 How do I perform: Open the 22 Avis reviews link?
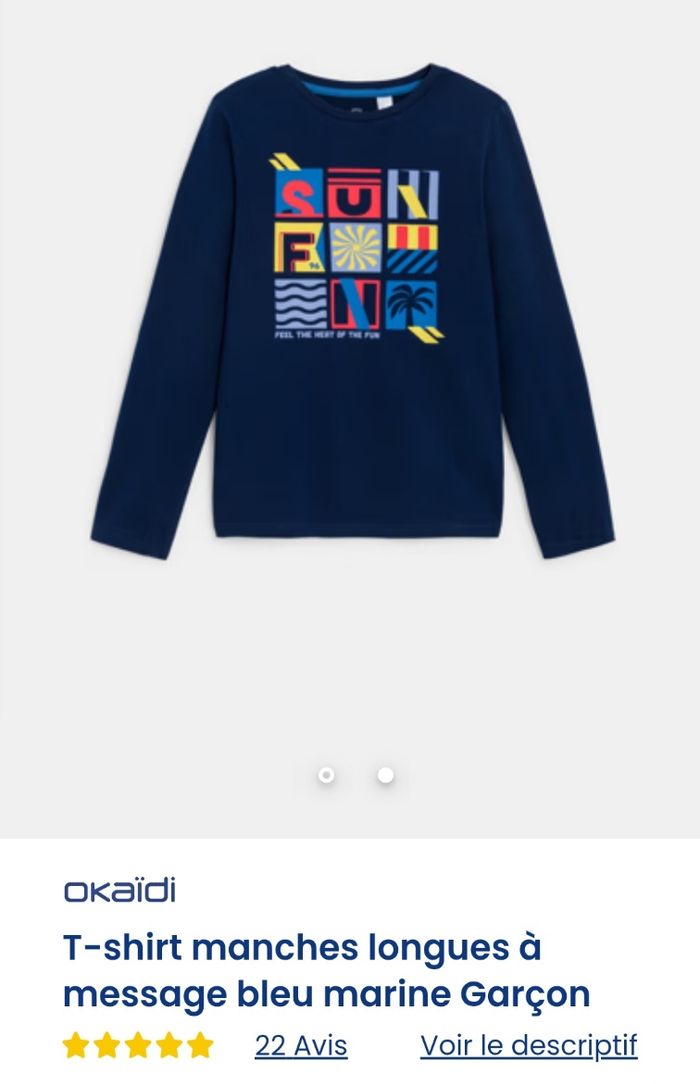tap(301, 1045)
